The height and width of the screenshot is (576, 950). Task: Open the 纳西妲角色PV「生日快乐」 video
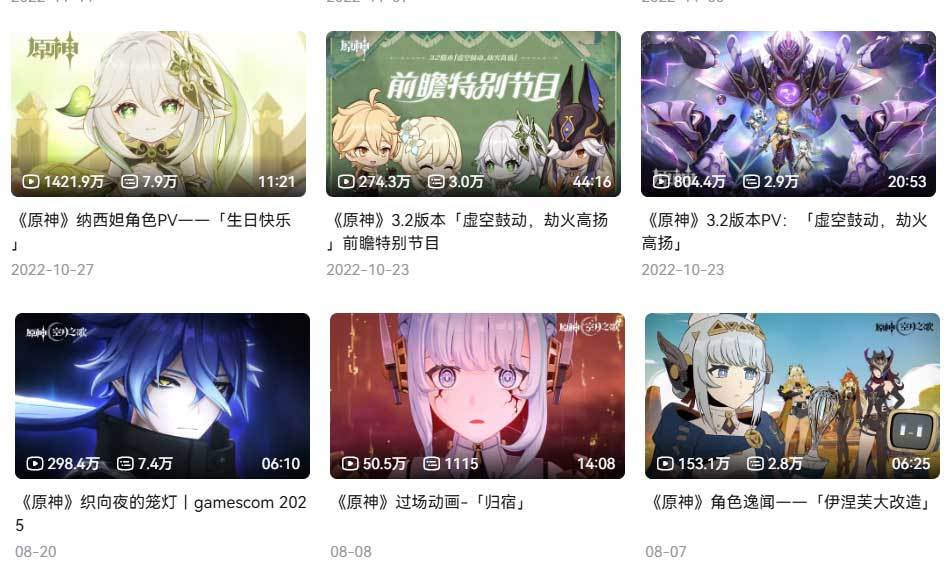(158, 113)
